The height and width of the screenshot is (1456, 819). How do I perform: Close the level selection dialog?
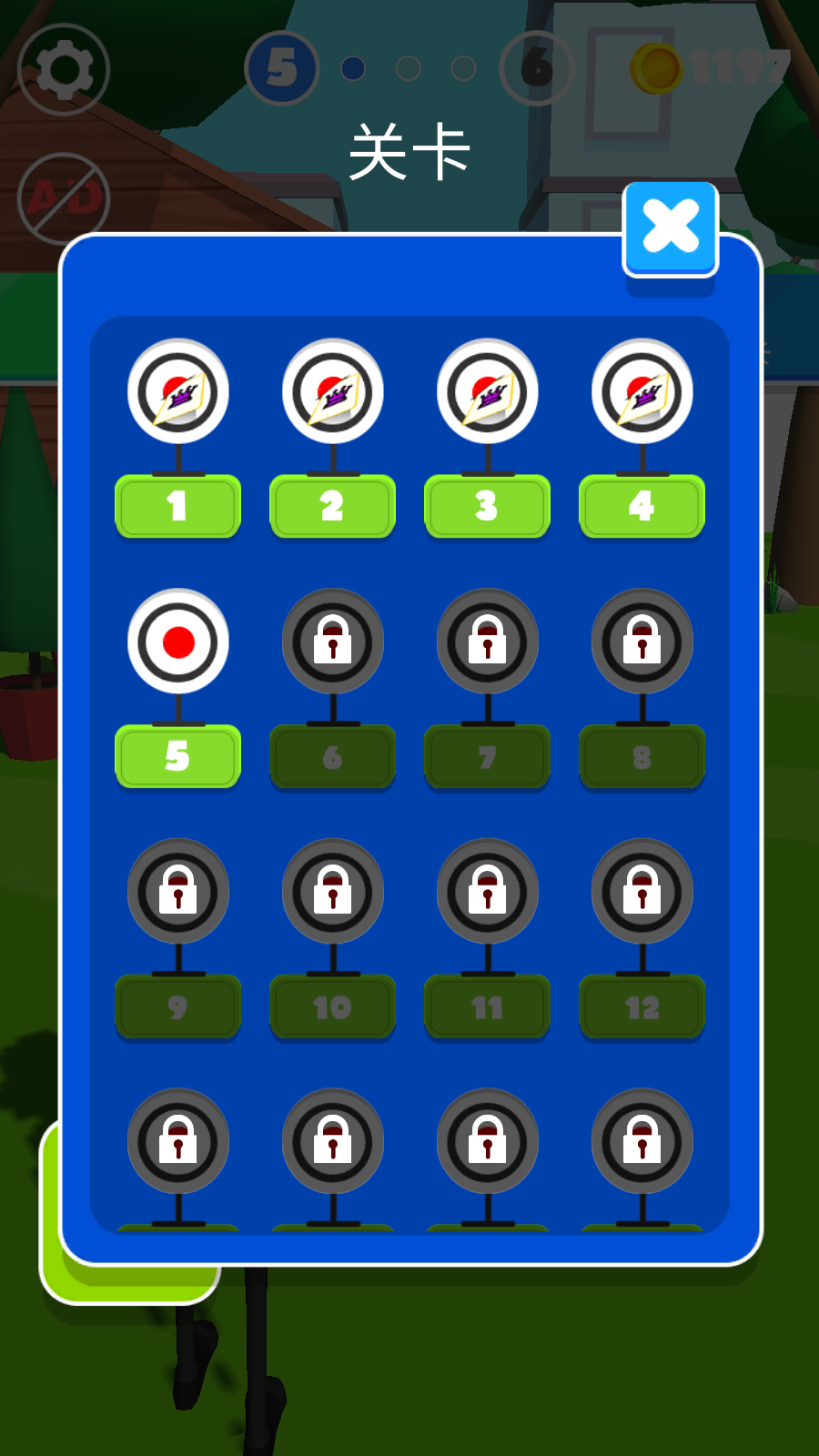(671, 227)
